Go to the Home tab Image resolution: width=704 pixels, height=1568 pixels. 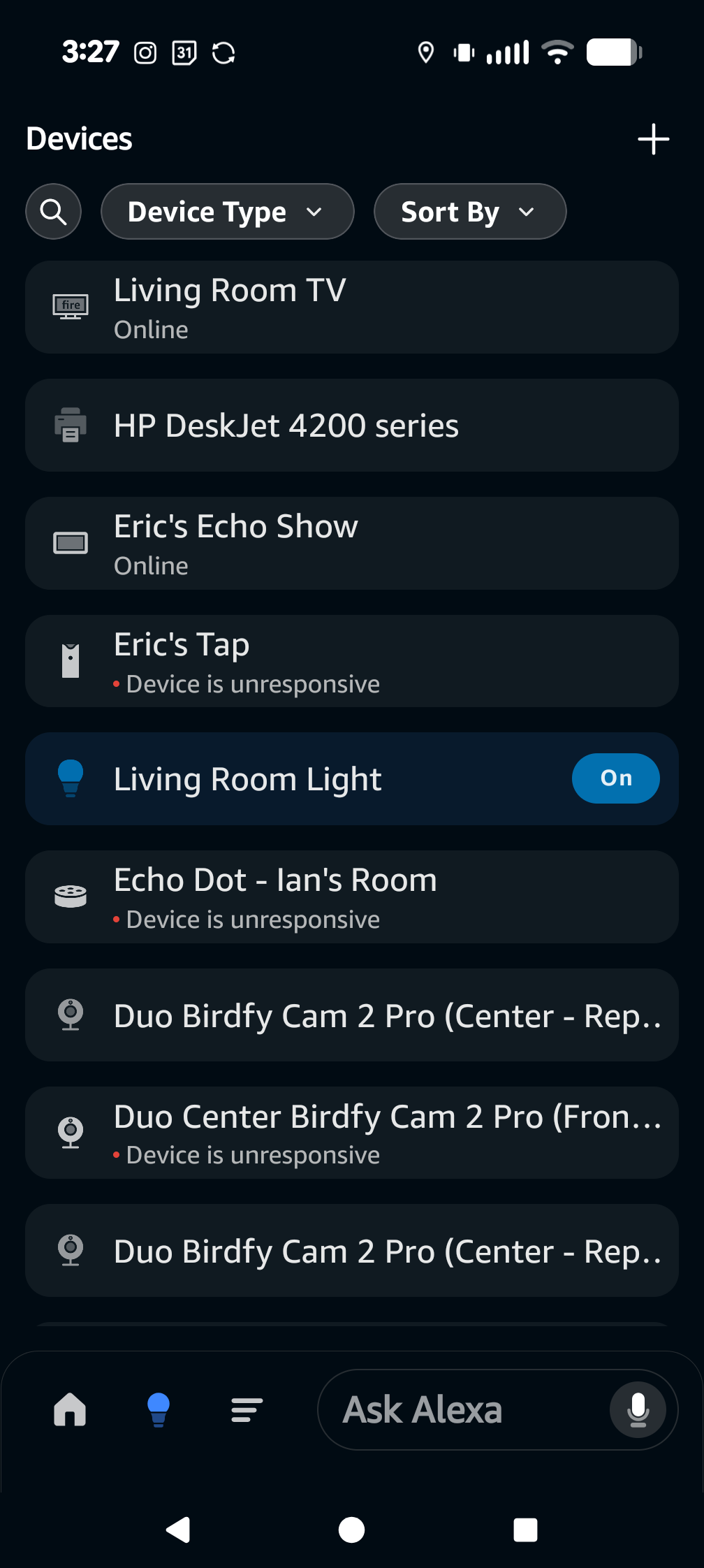(70, 1409)
